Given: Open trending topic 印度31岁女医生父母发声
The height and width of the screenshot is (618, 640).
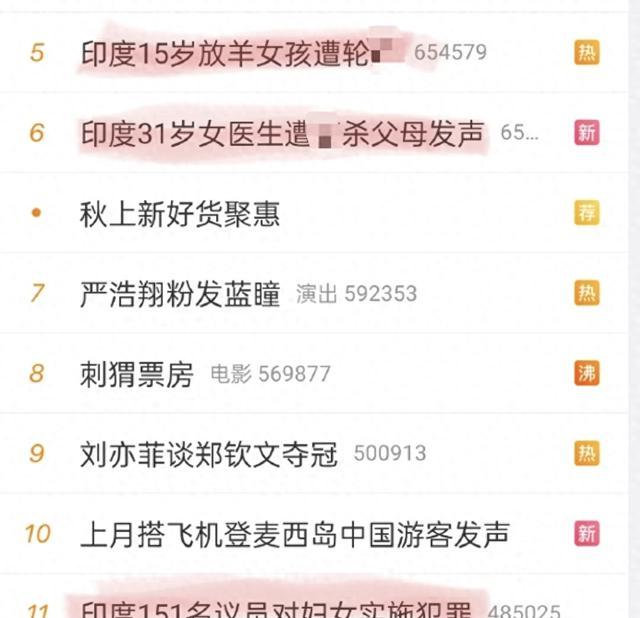Looking at the screenshot, I should coord(282,132).
